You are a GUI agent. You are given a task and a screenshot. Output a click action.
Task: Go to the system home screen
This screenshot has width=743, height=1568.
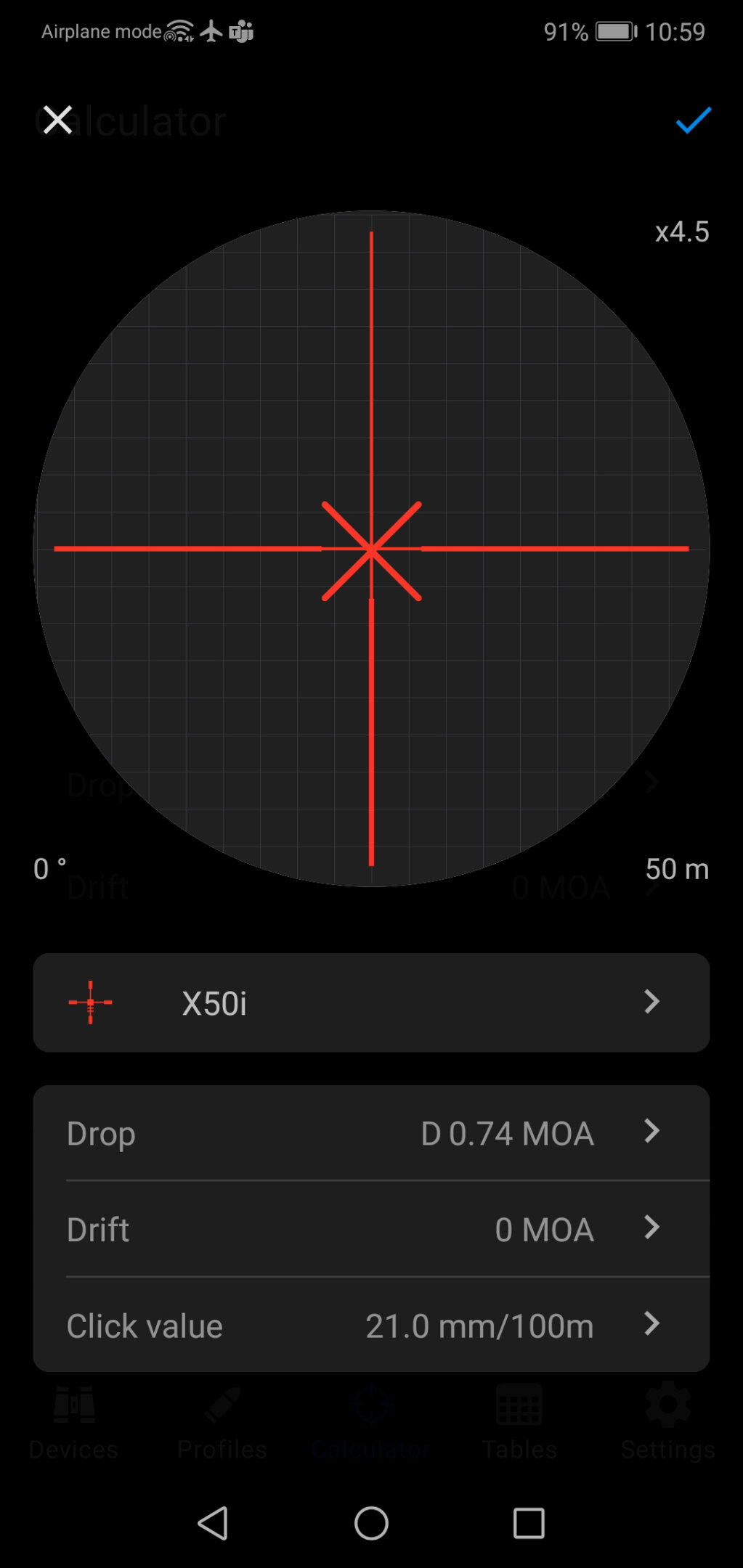[x=371, y=1523]
